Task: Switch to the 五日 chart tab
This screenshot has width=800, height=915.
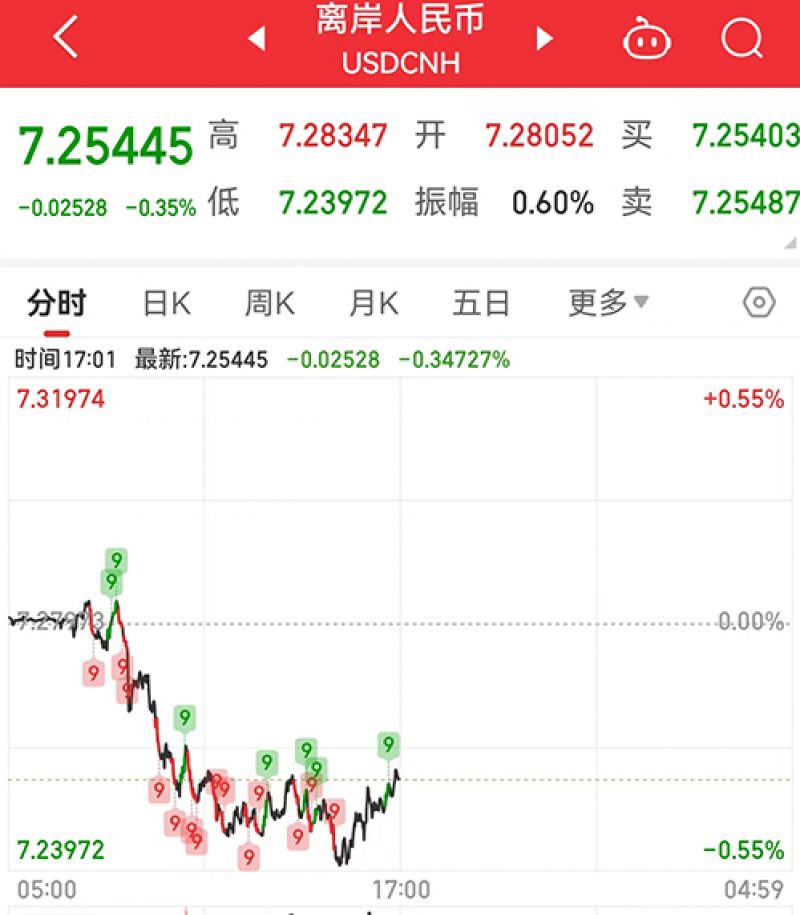Action: 481,303
